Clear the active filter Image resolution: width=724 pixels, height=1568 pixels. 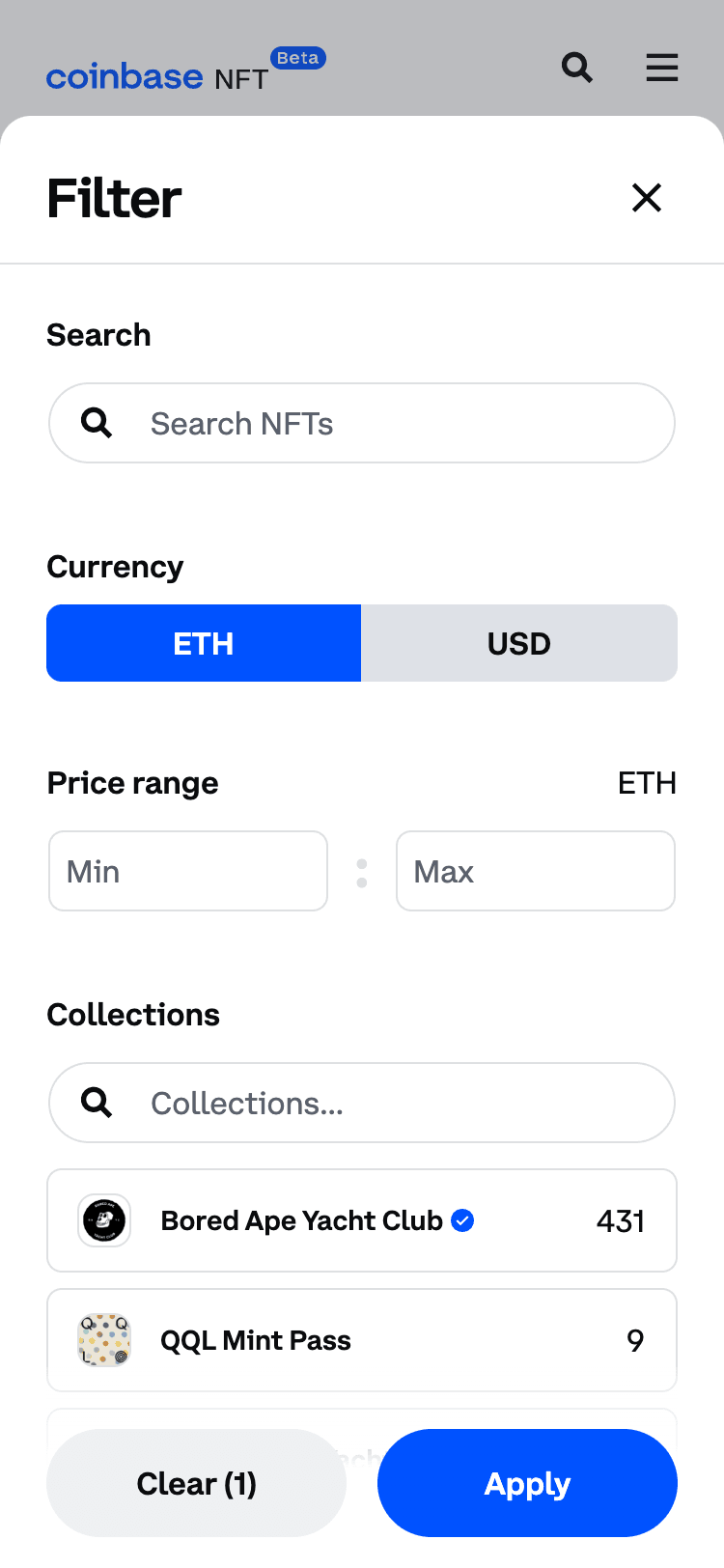pos(196,1483)
